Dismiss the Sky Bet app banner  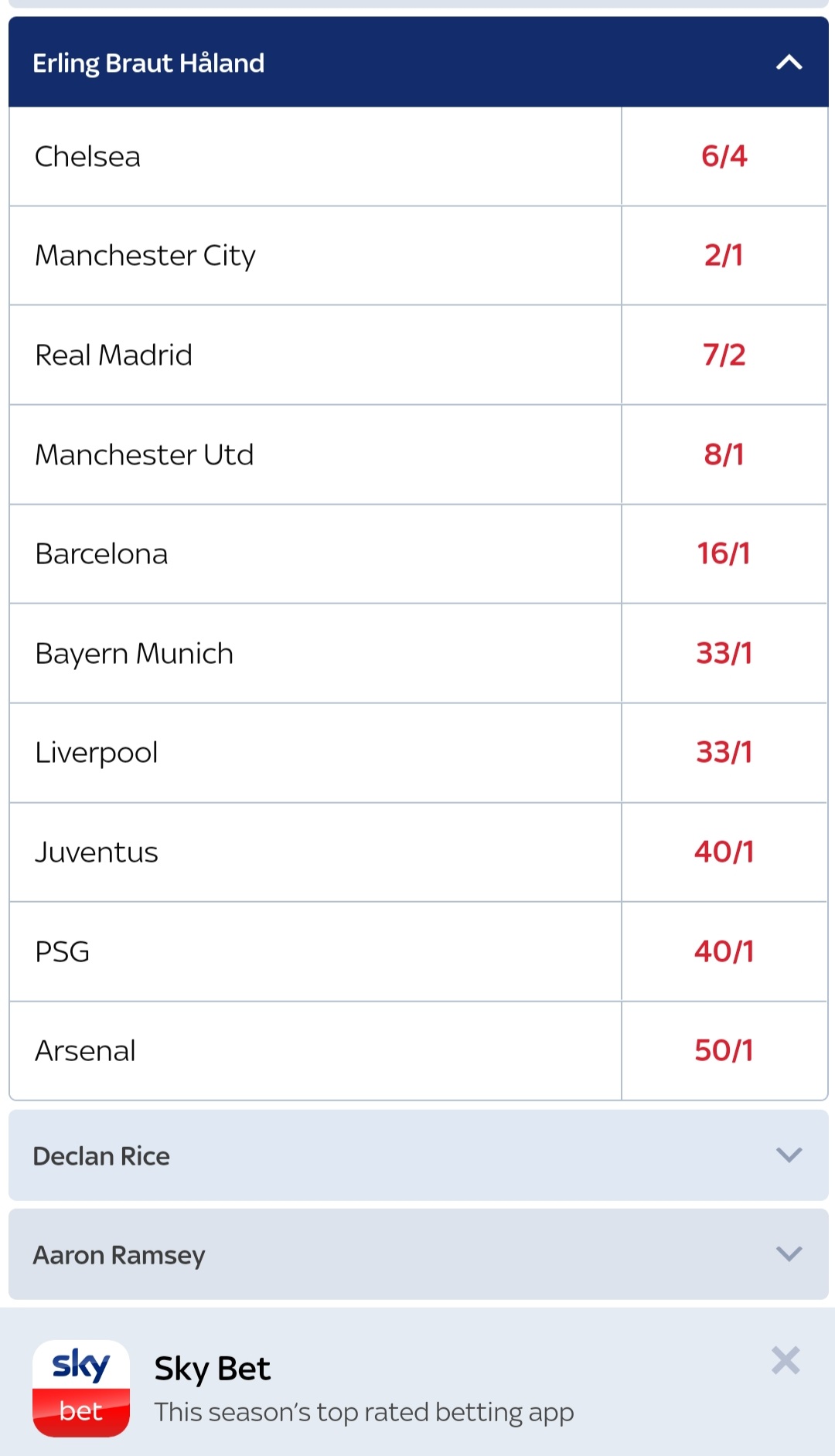coord(785,1360)
